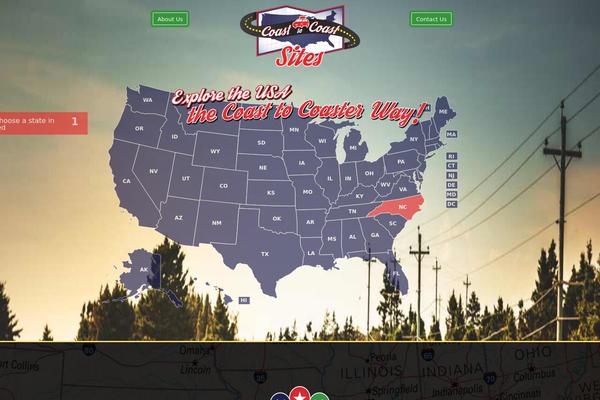
Task: Select Connecticut via the CT label
Action: pyautogui.click(x=451, y=166)
